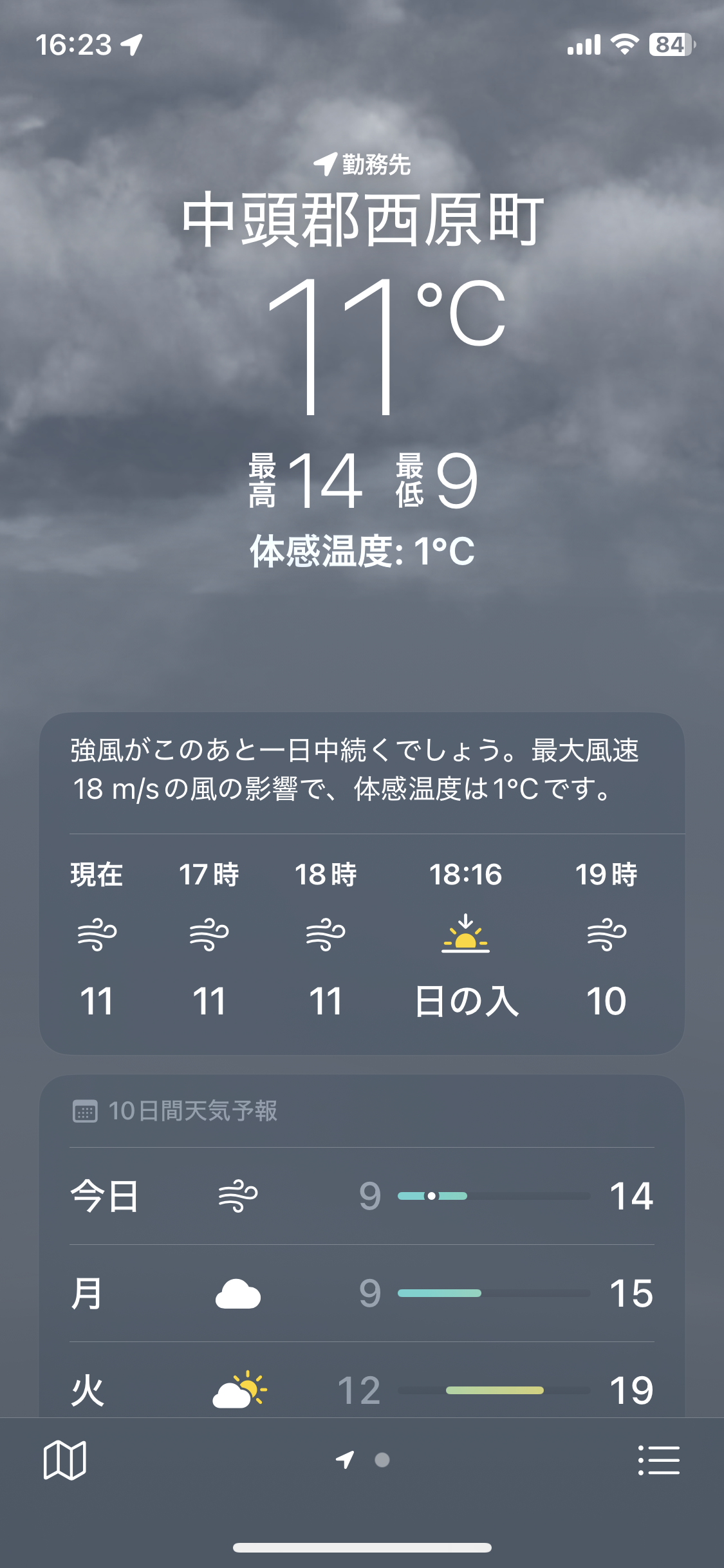The width and height of the screenshot is (724, 1568).
Task: Open the saved locations list
Action: [658, 1460]
